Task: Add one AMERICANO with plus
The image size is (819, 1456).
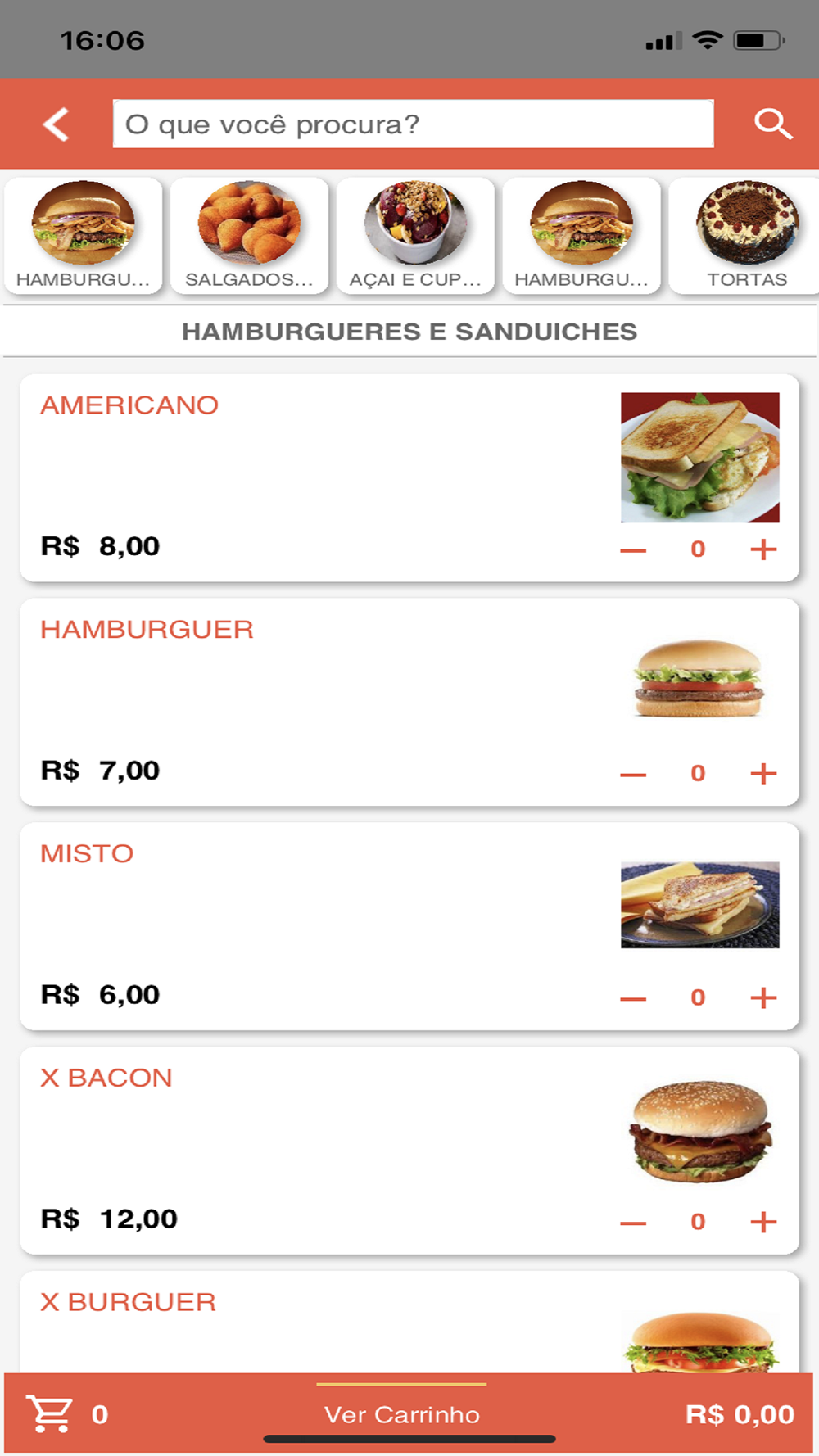Action: pos(763,549)
